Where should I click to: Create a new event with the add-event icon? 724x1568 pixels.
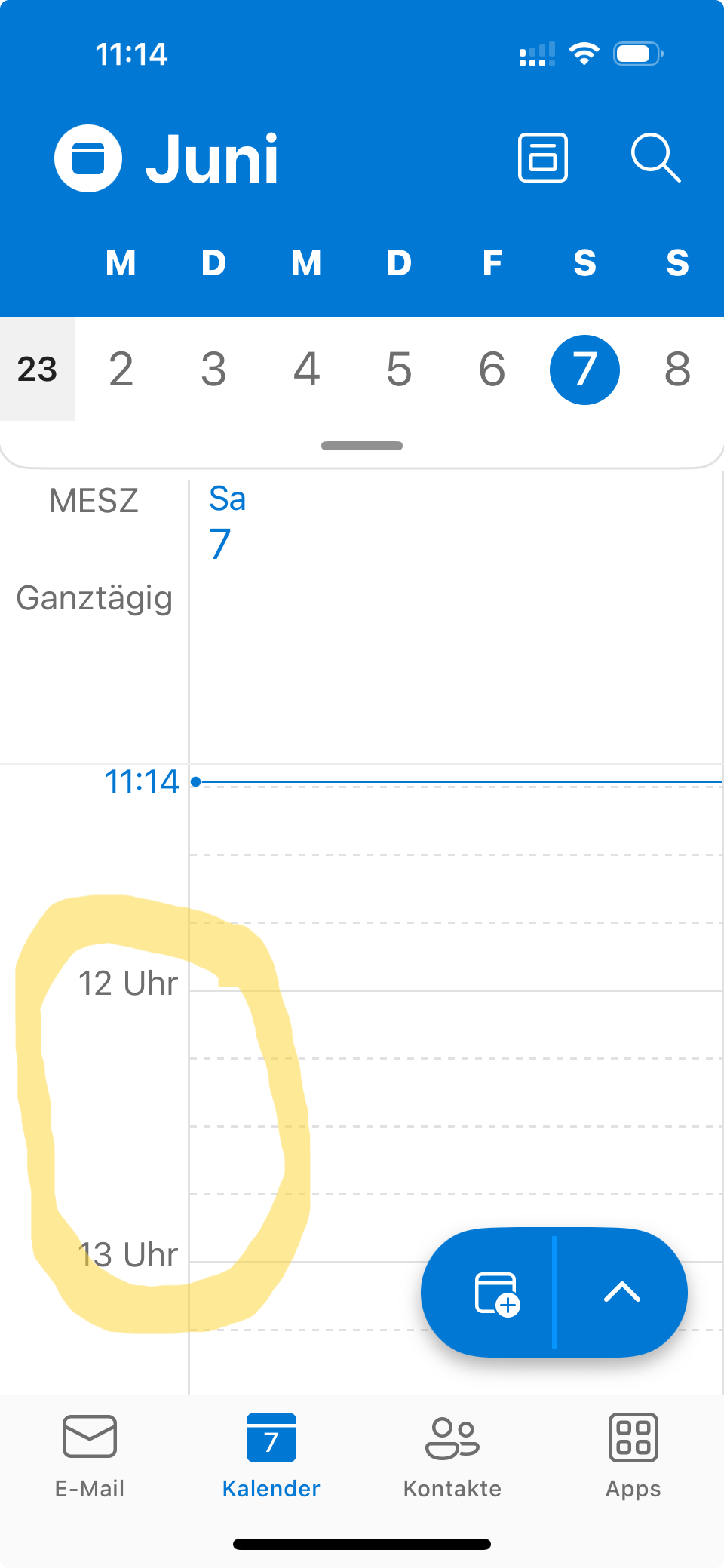point(497,1292)
